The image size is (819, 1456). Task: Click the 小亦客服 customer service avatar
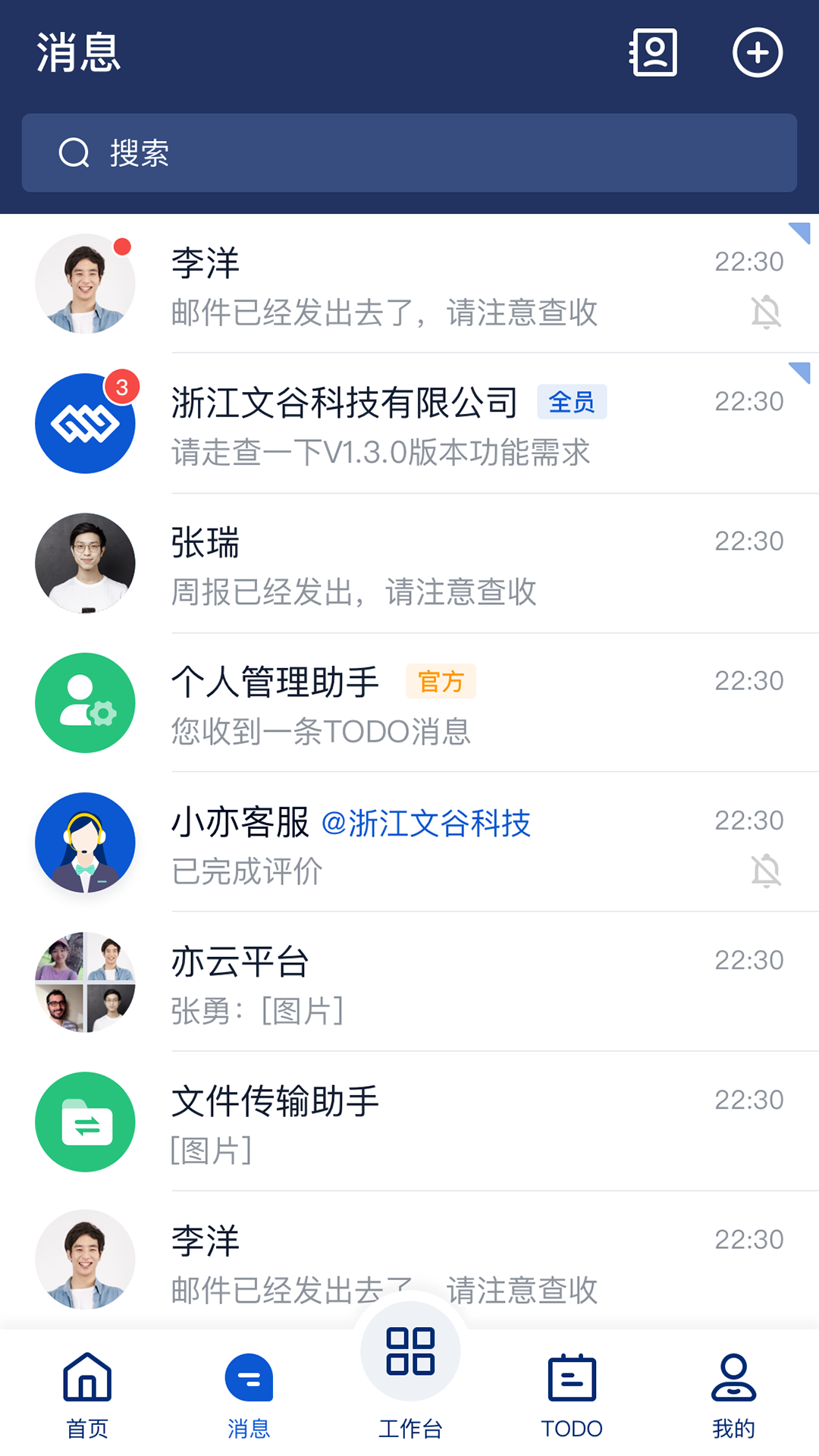[85, 843]
